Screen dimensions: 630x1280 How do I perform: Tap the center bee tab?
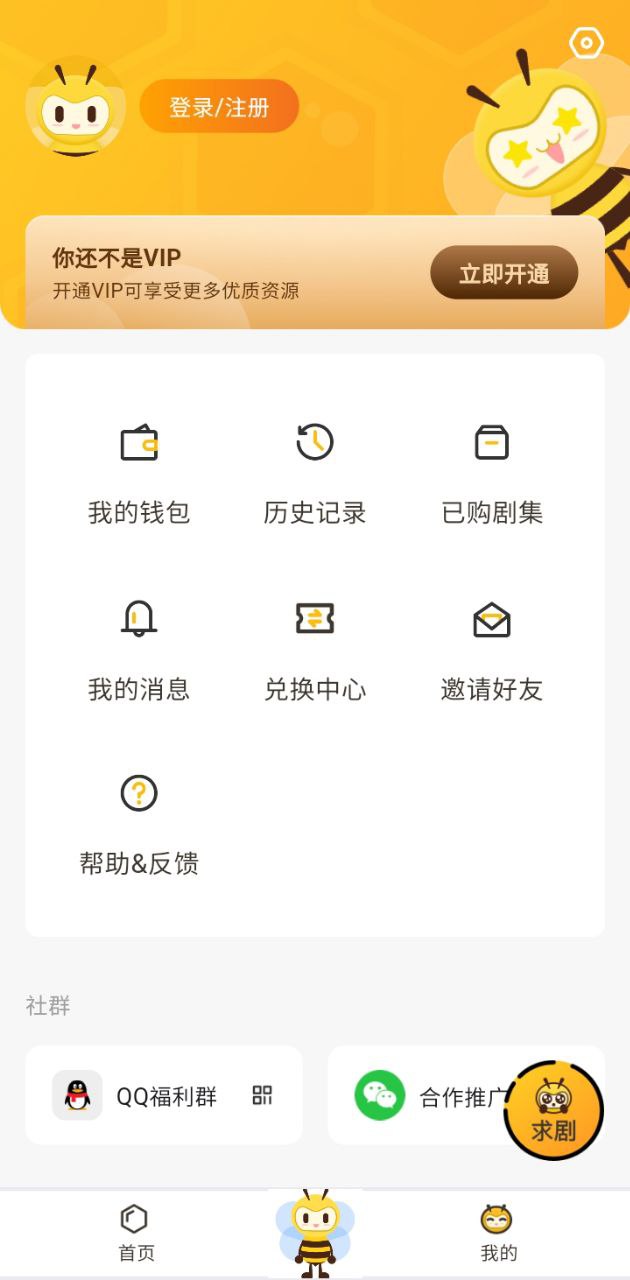[315, 1233]
